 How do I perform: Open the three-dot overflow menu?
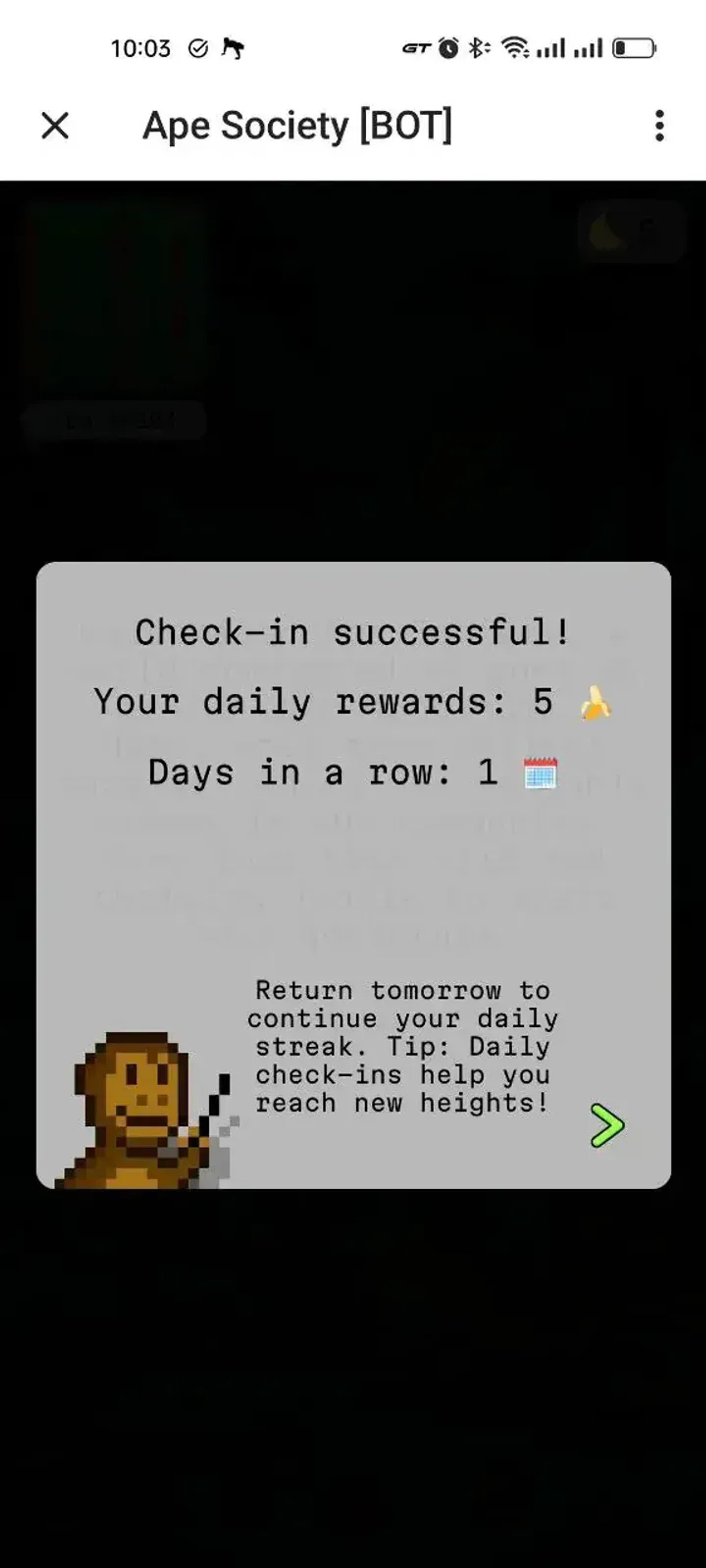coord(659,125)
